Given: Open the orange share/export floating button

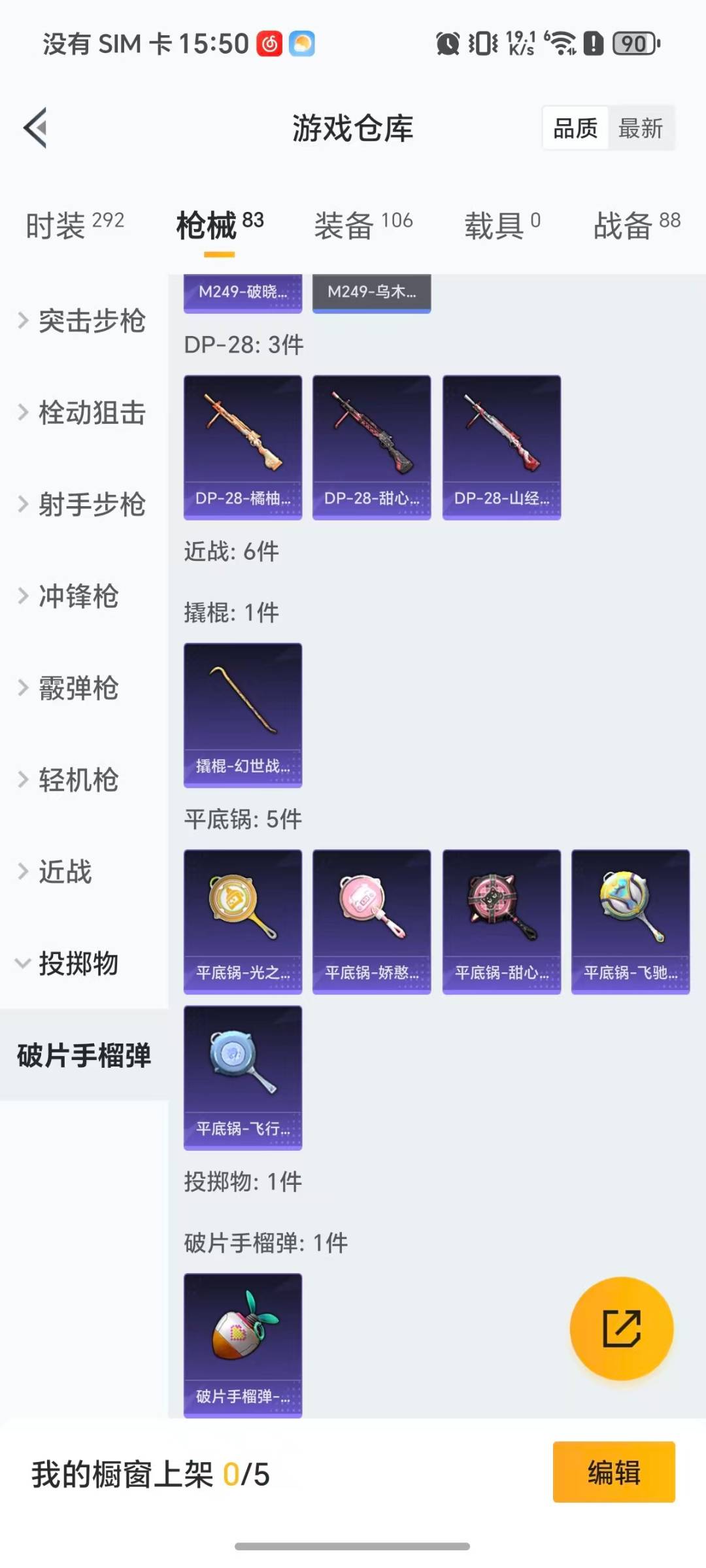Looking at the screenshot, I should click(622, 1329).
